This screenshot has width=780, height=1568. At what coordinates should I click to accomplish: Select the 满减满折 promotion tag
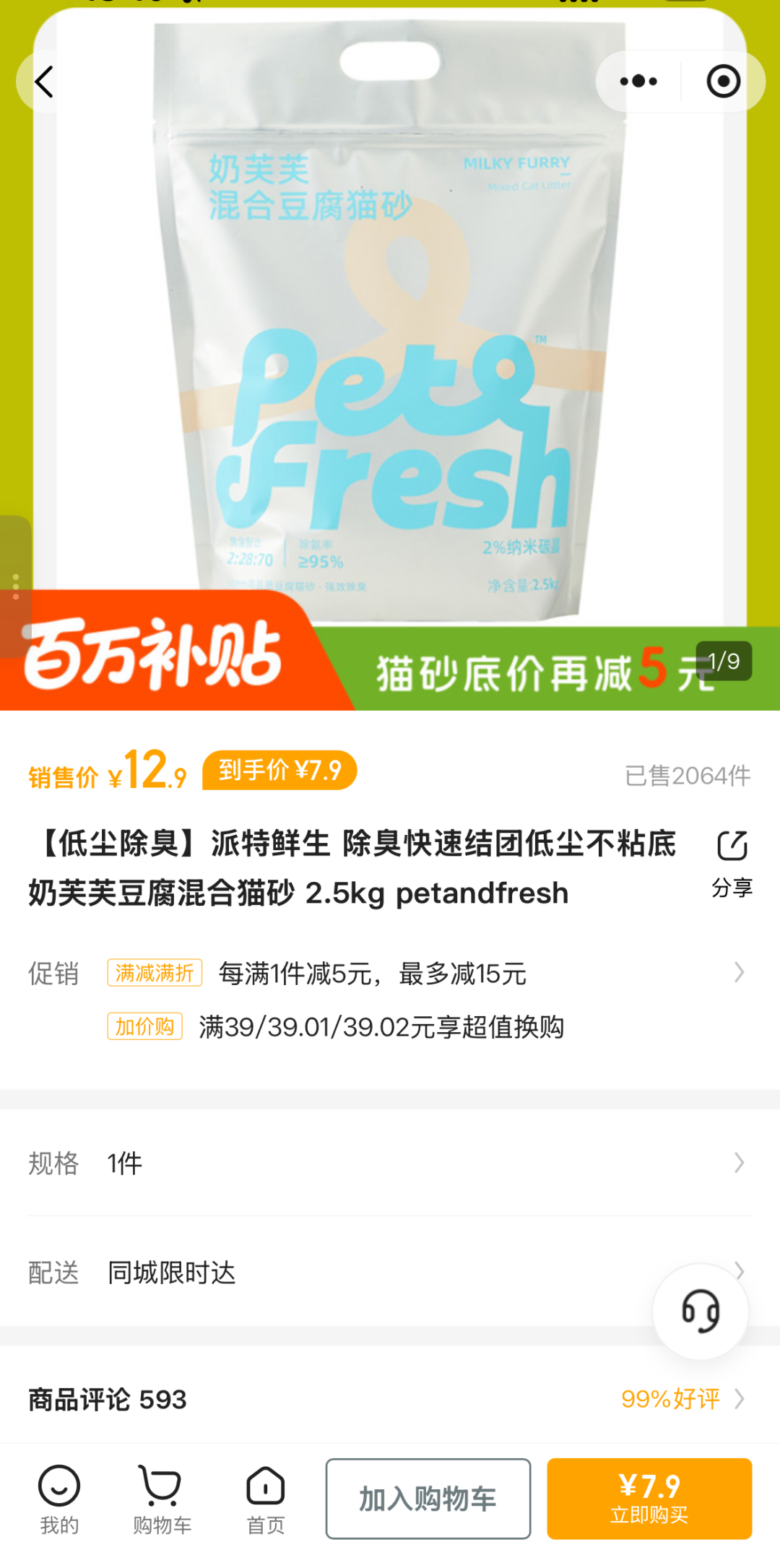coord(155,974)
